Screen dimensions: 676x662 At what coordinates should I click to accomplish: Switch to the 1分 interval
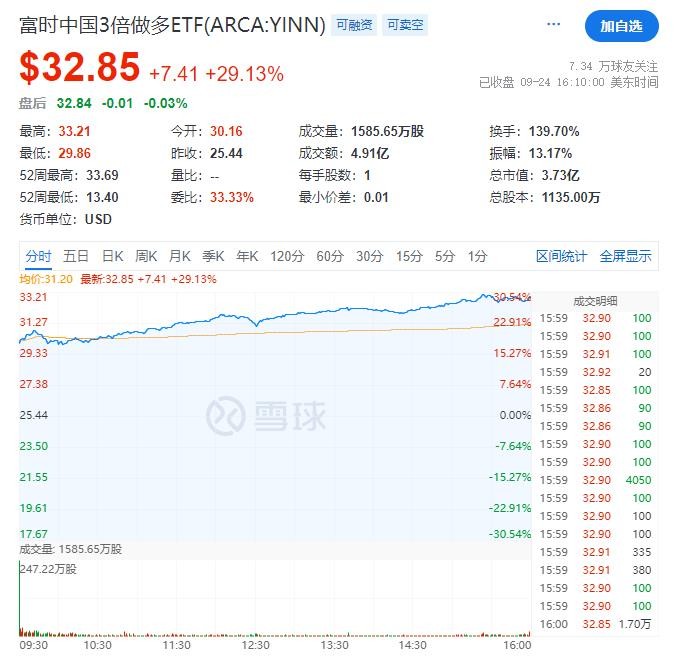coord(478,256)
